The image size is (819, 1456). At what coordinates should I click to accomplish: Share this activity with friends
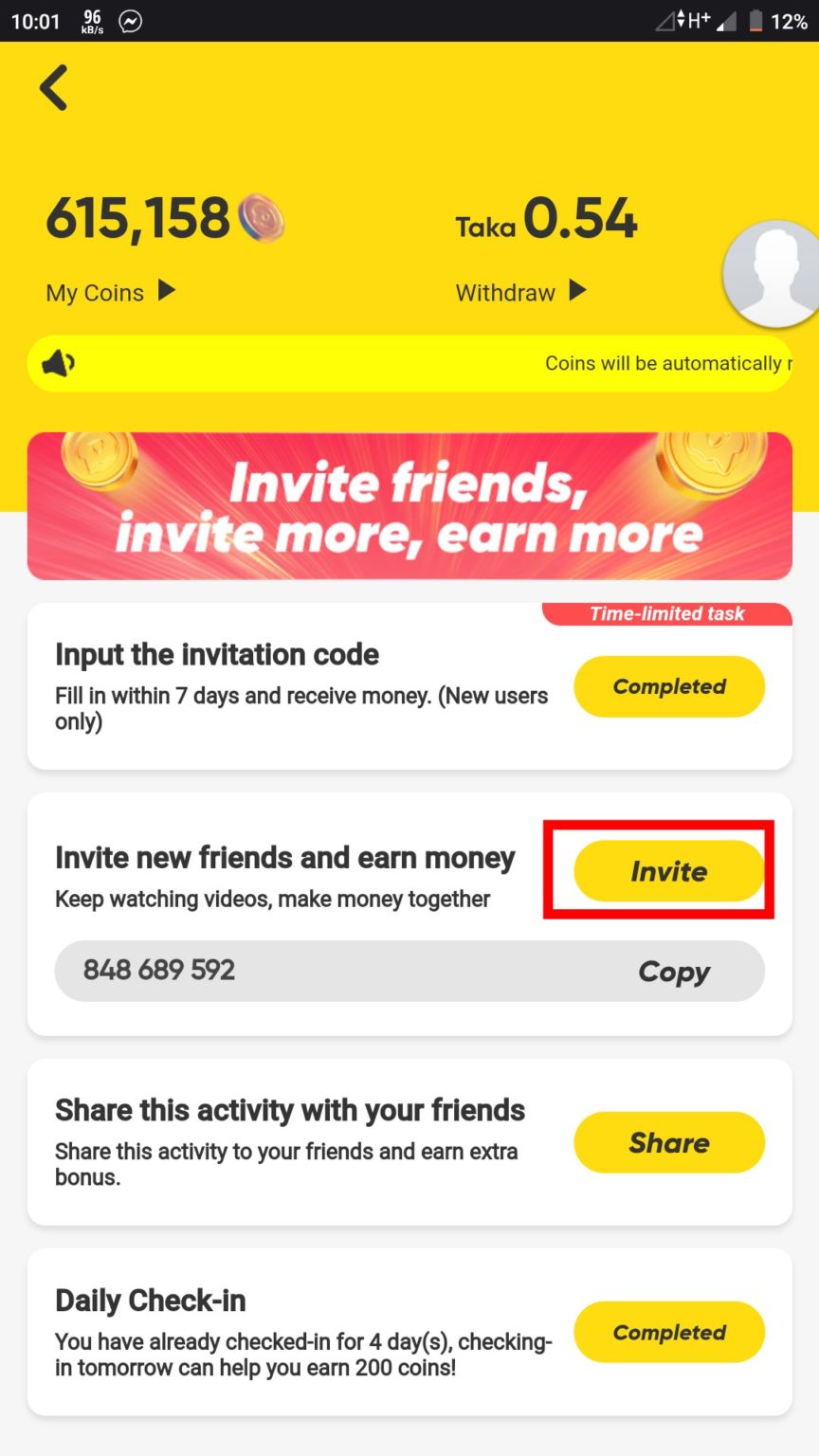point(668,1143)
